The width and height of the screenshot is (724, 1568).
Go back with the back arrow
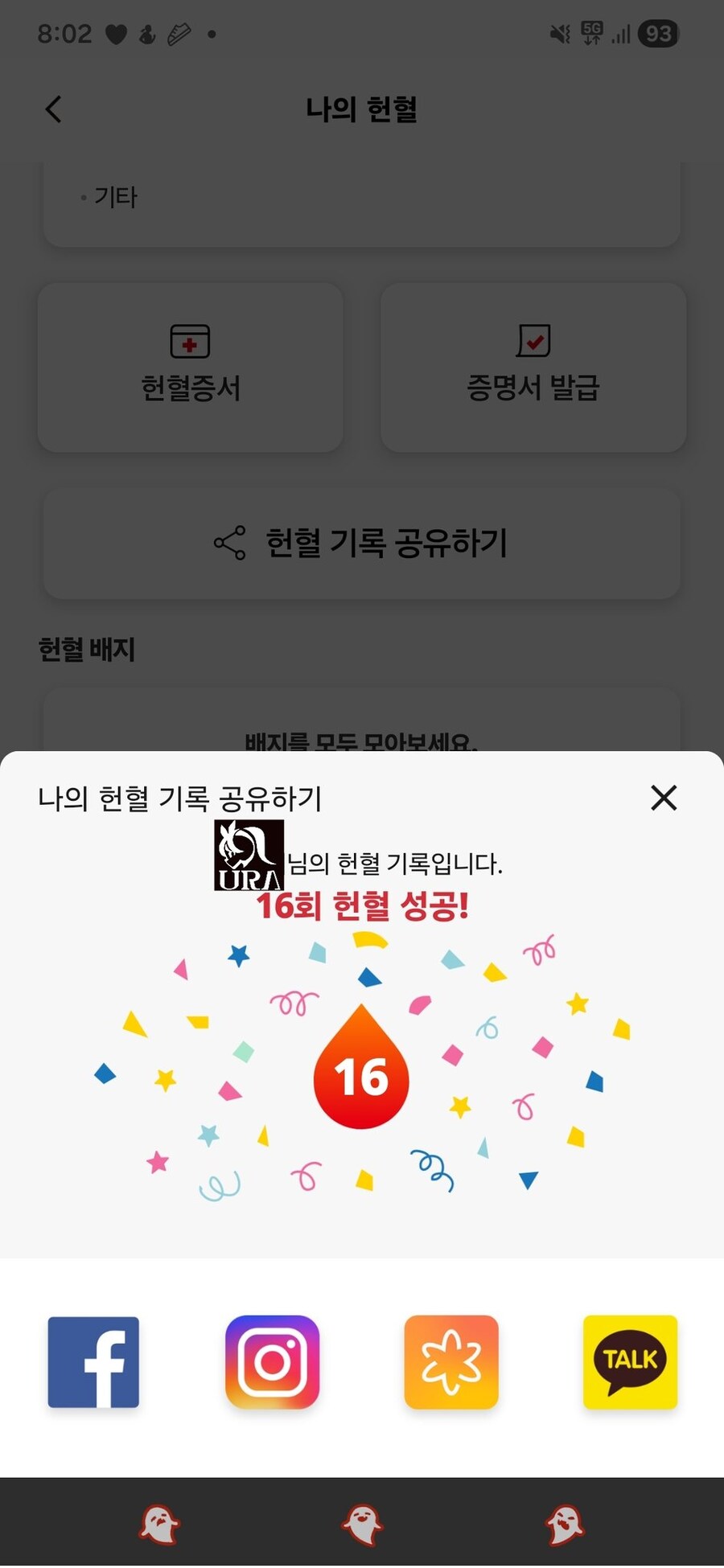(x=53, y=109)
